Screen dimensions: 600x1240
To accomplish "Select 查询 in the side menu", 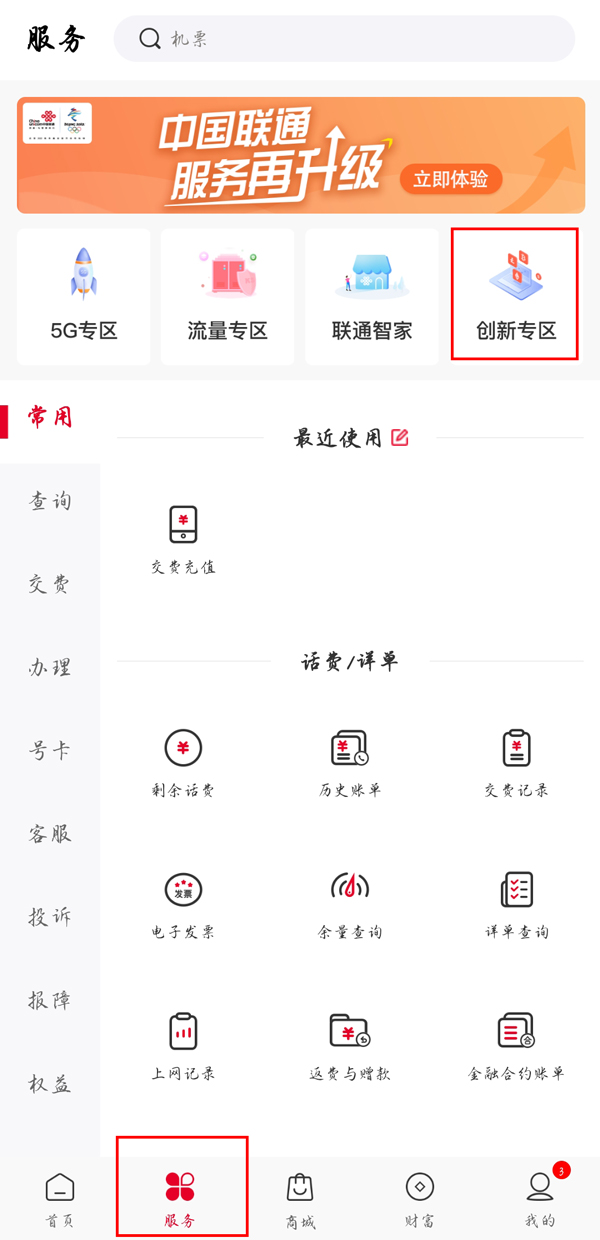I will coord(50,501).
